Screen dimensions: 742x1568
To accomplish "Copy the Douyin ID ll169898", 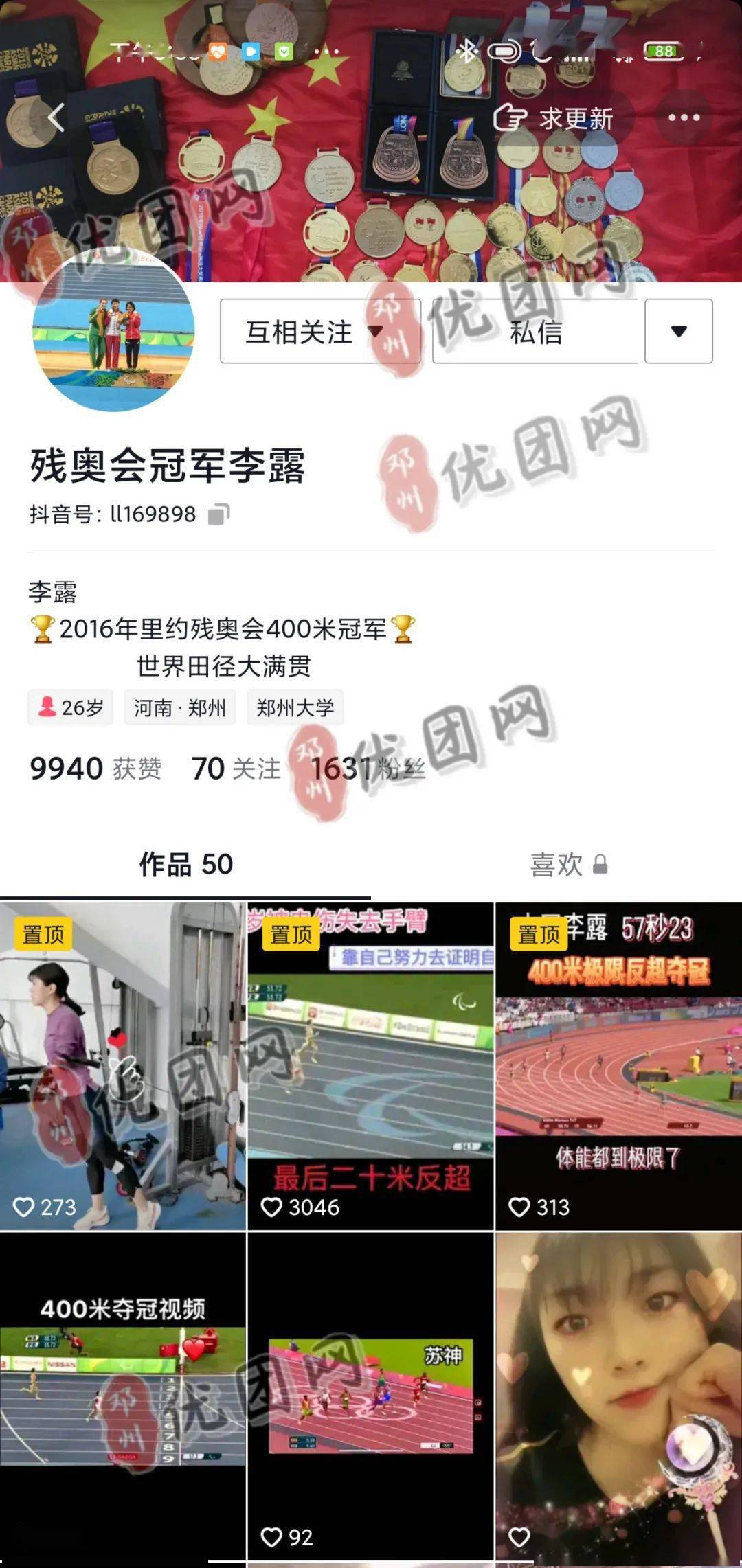I will point(218,514).
